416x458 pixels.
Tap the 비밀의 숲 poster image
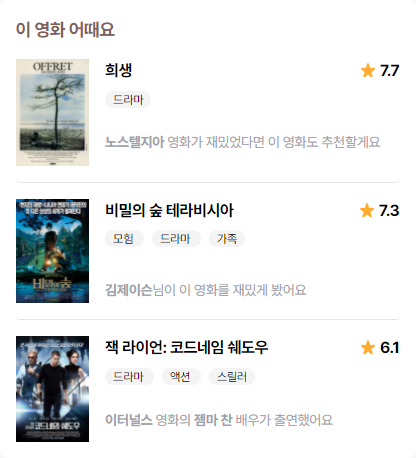(x=52, y=251)
